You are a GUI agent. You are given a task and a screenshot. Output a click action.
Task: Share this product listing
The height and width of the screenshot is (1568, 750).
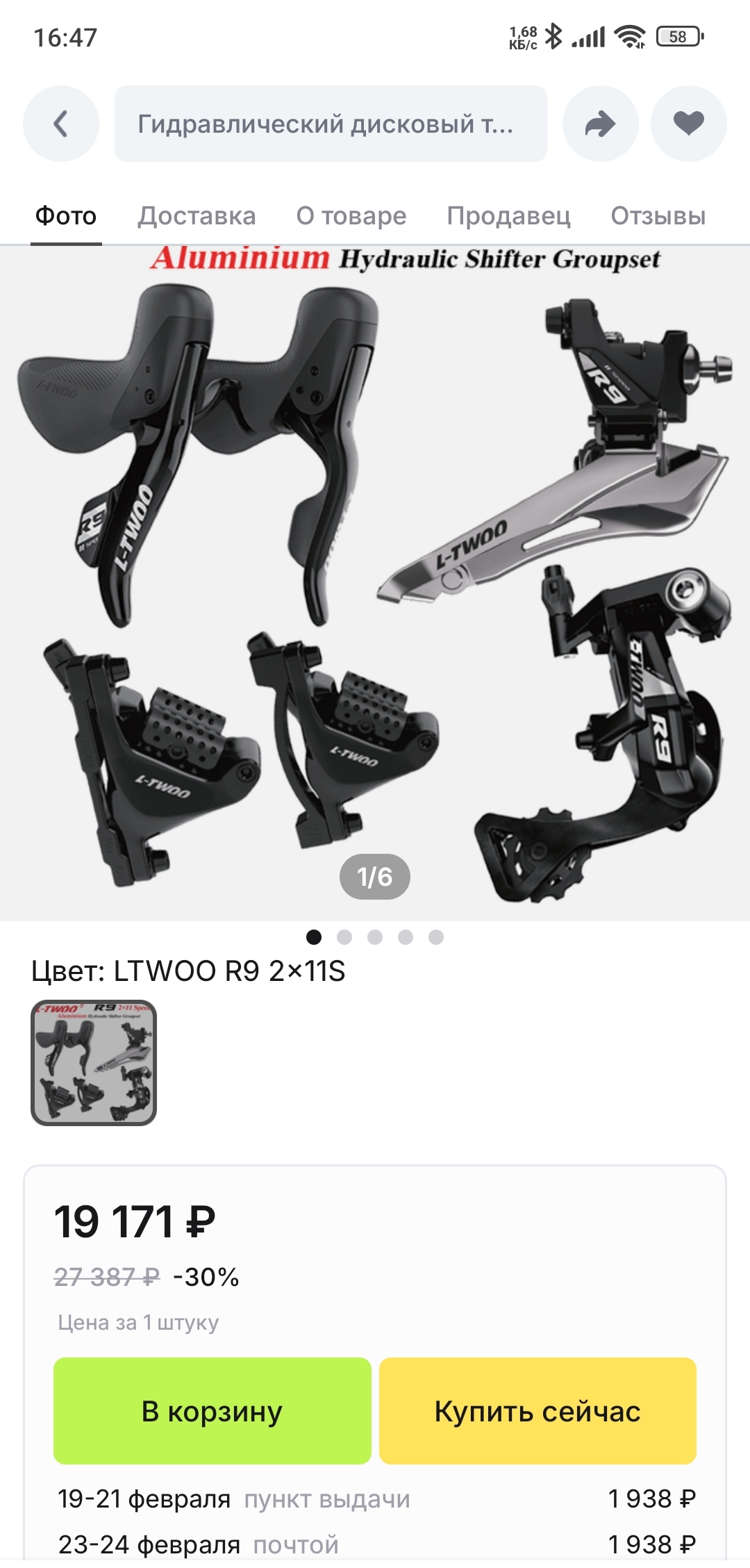pos(600,124)
